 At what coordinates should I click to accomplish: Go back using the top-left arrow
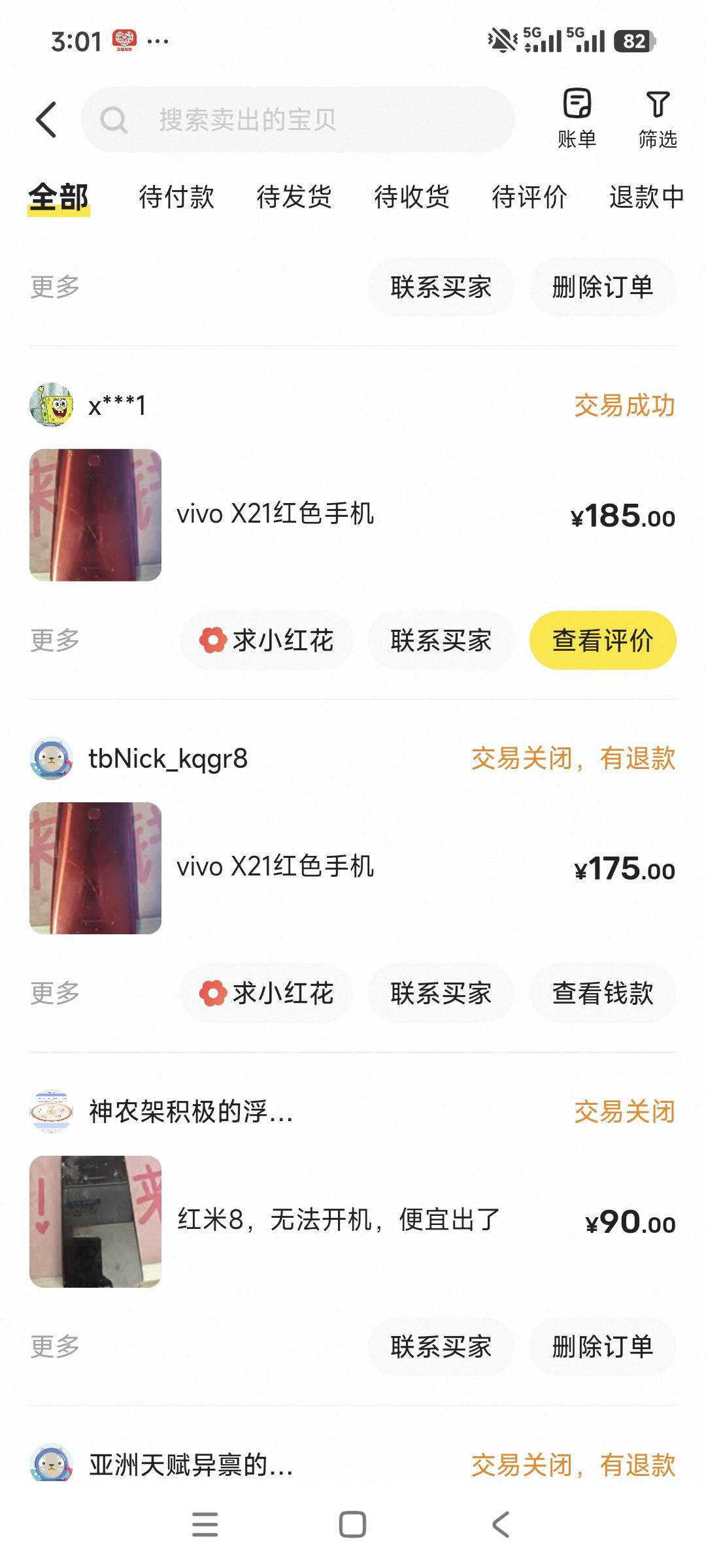(x=46, y=120)
